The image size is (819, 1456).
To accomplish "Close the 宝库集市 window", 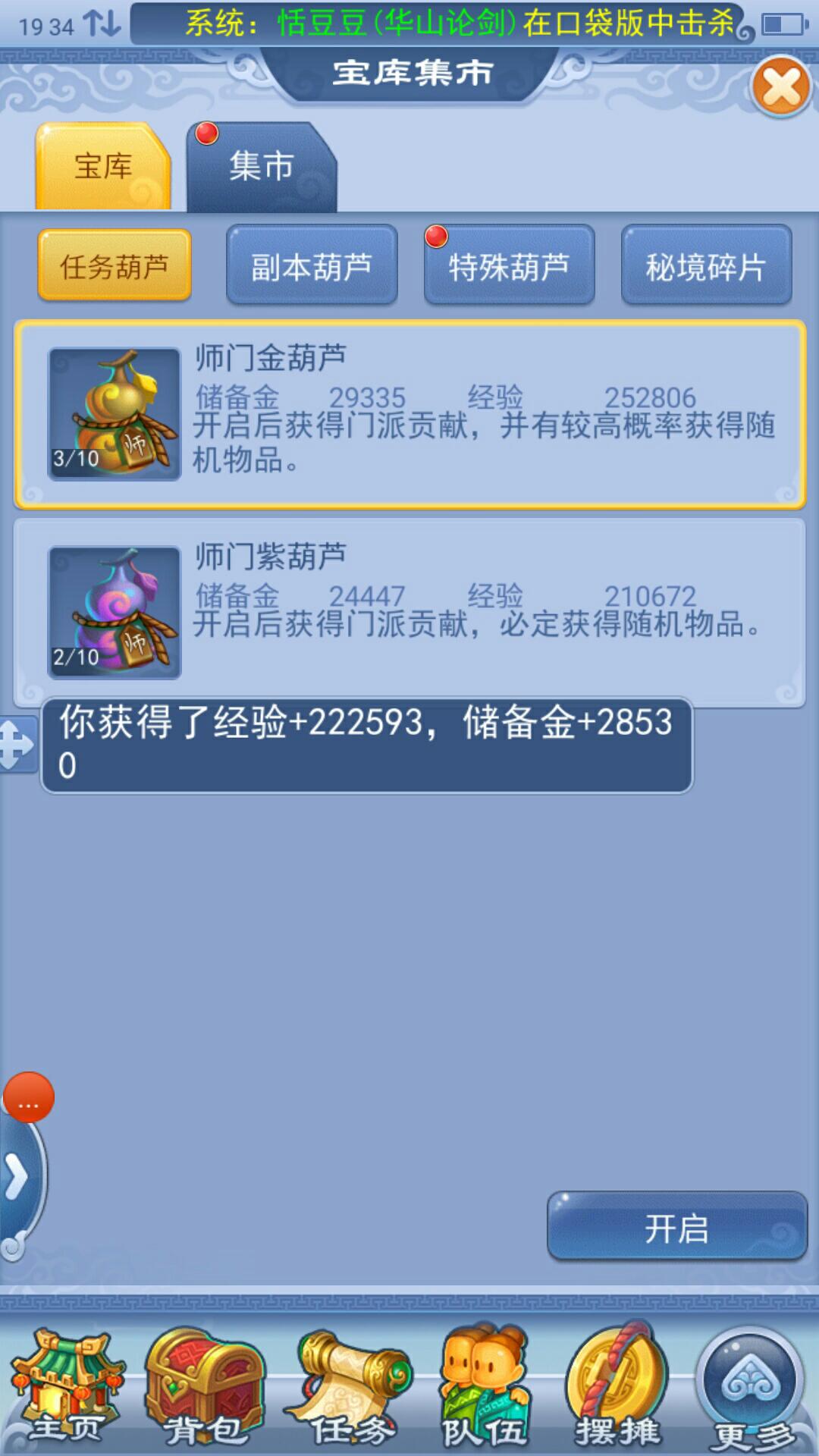I will pos(781,87).
